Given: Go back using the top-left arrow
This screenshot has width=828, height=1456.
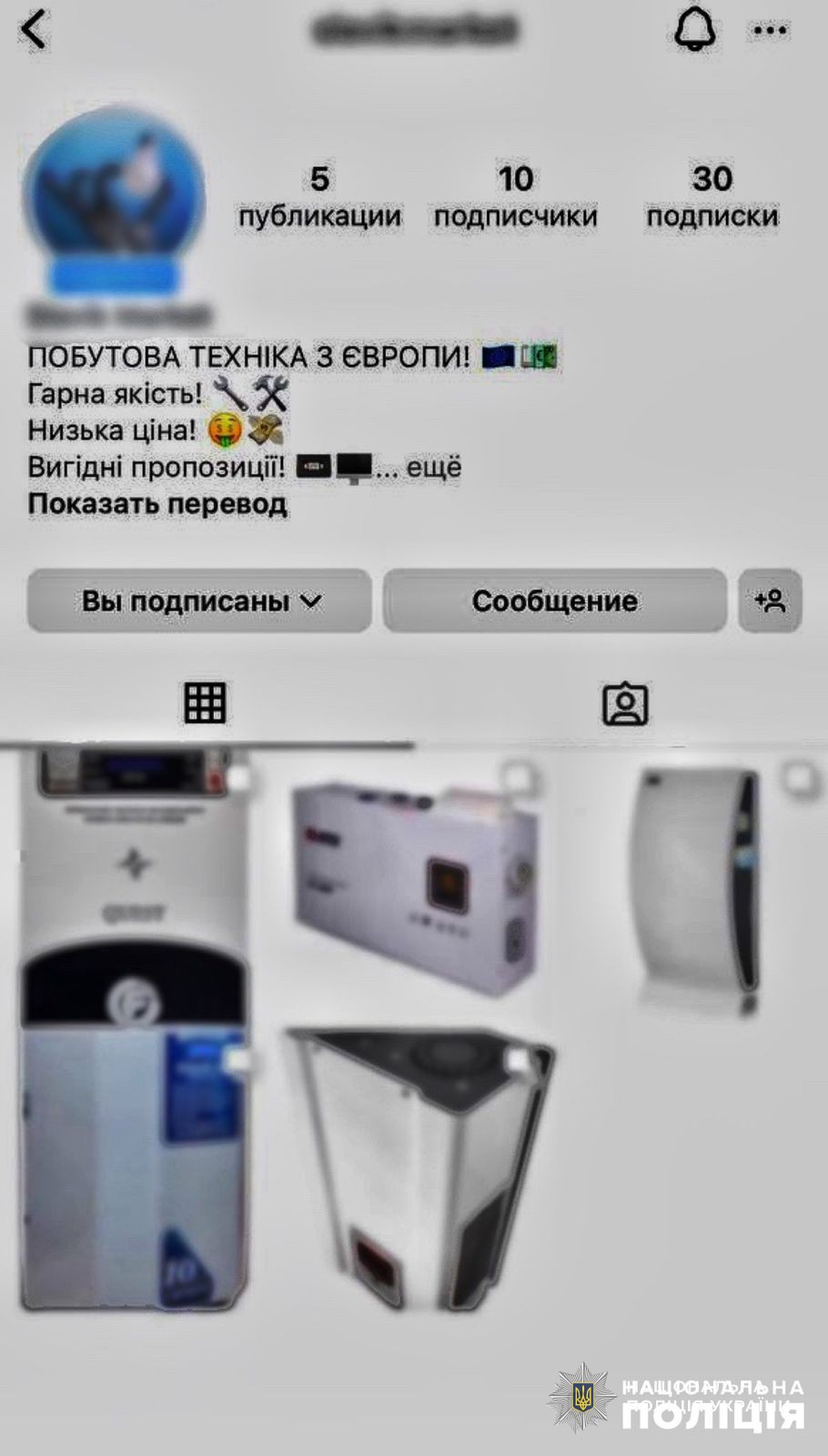Looking at the screenshot, I should pyautogui.click(x=35, y=30).
